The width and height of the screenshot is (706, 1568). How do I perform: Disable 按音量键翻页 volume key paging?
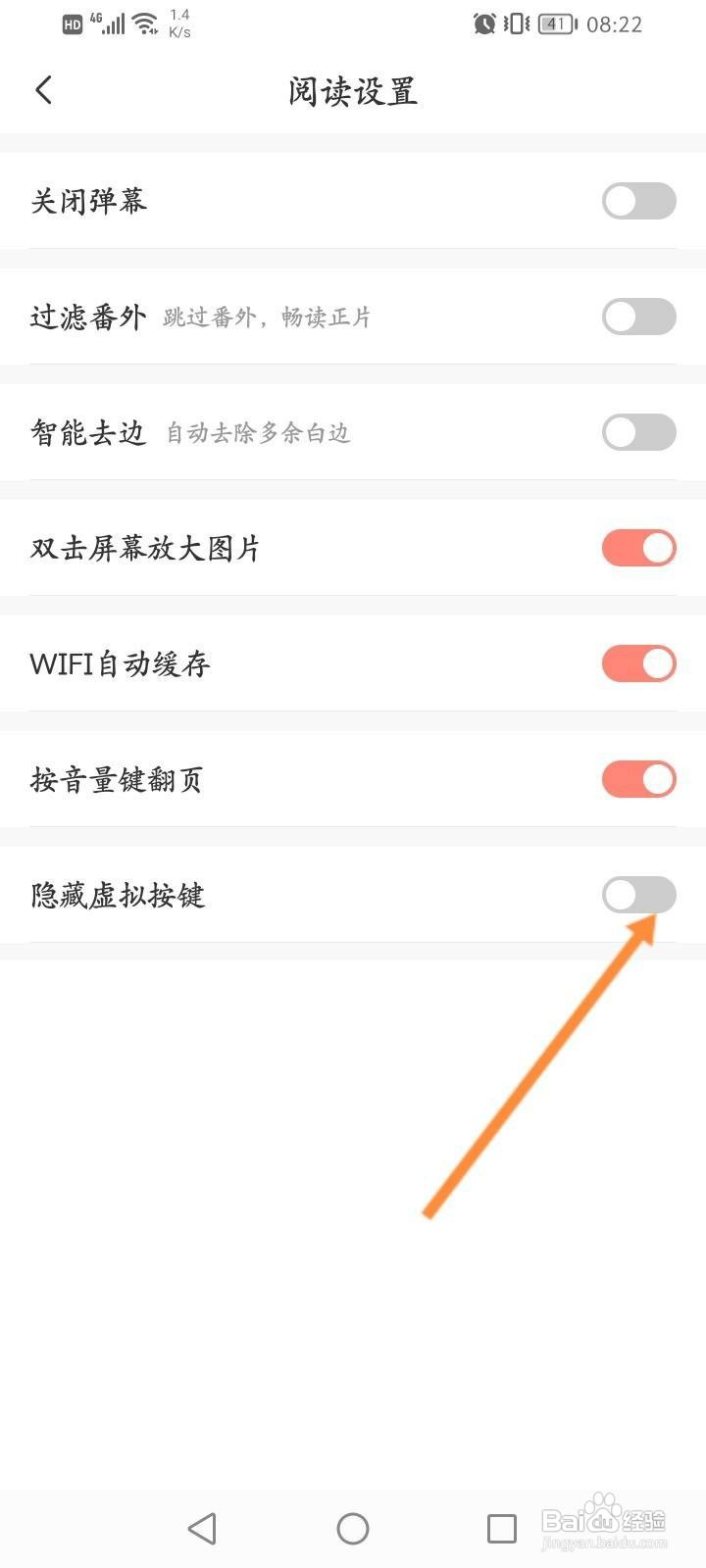[x=638, y=779]
